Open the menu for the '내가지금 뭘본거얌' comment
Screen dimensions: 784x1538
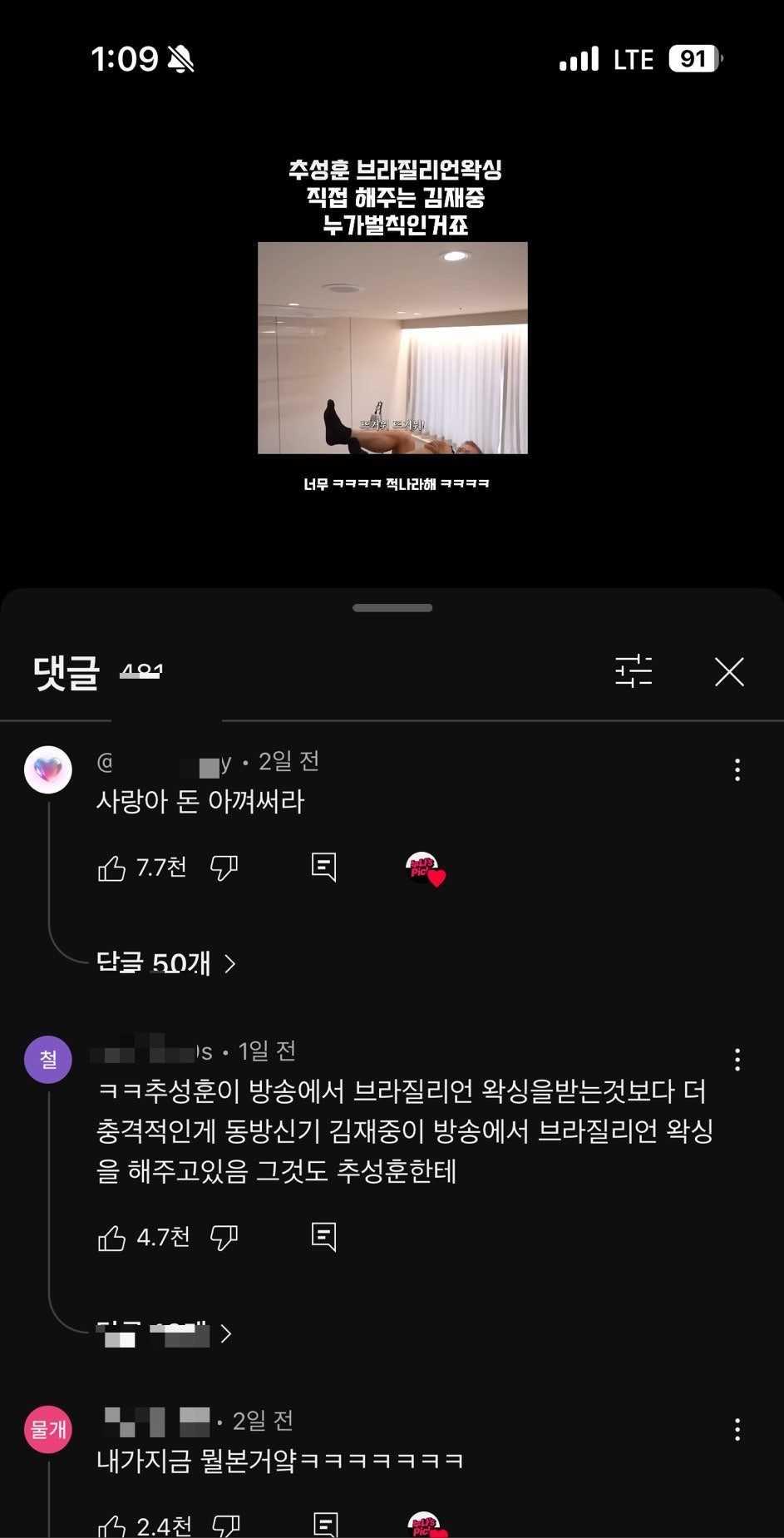click(x=737, y=1429)
